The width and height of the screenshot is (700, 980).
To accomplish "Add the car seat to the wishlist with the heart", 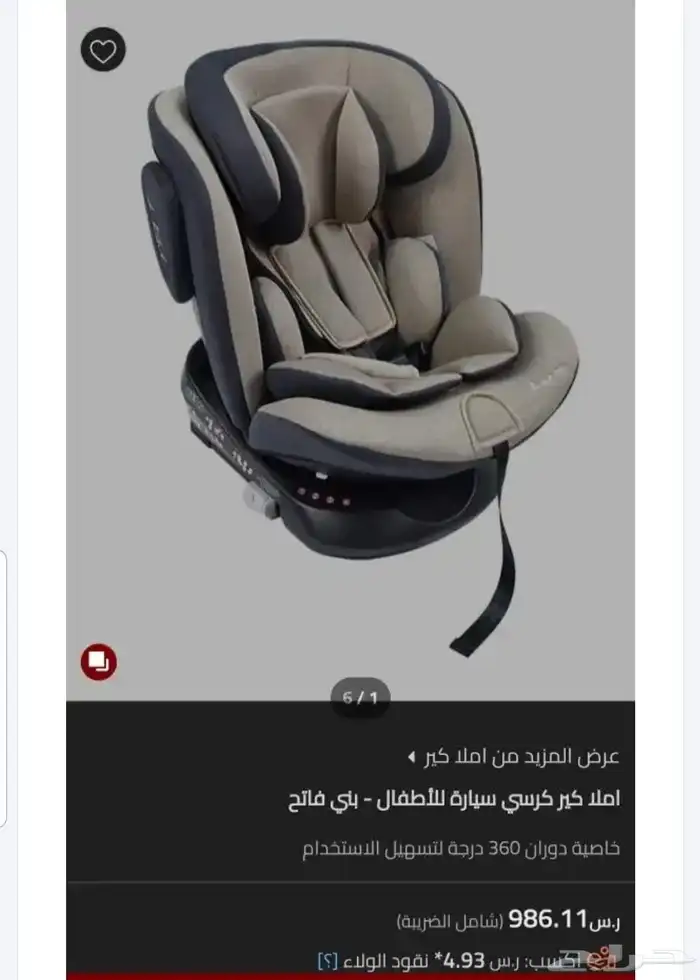I will 104,50.
